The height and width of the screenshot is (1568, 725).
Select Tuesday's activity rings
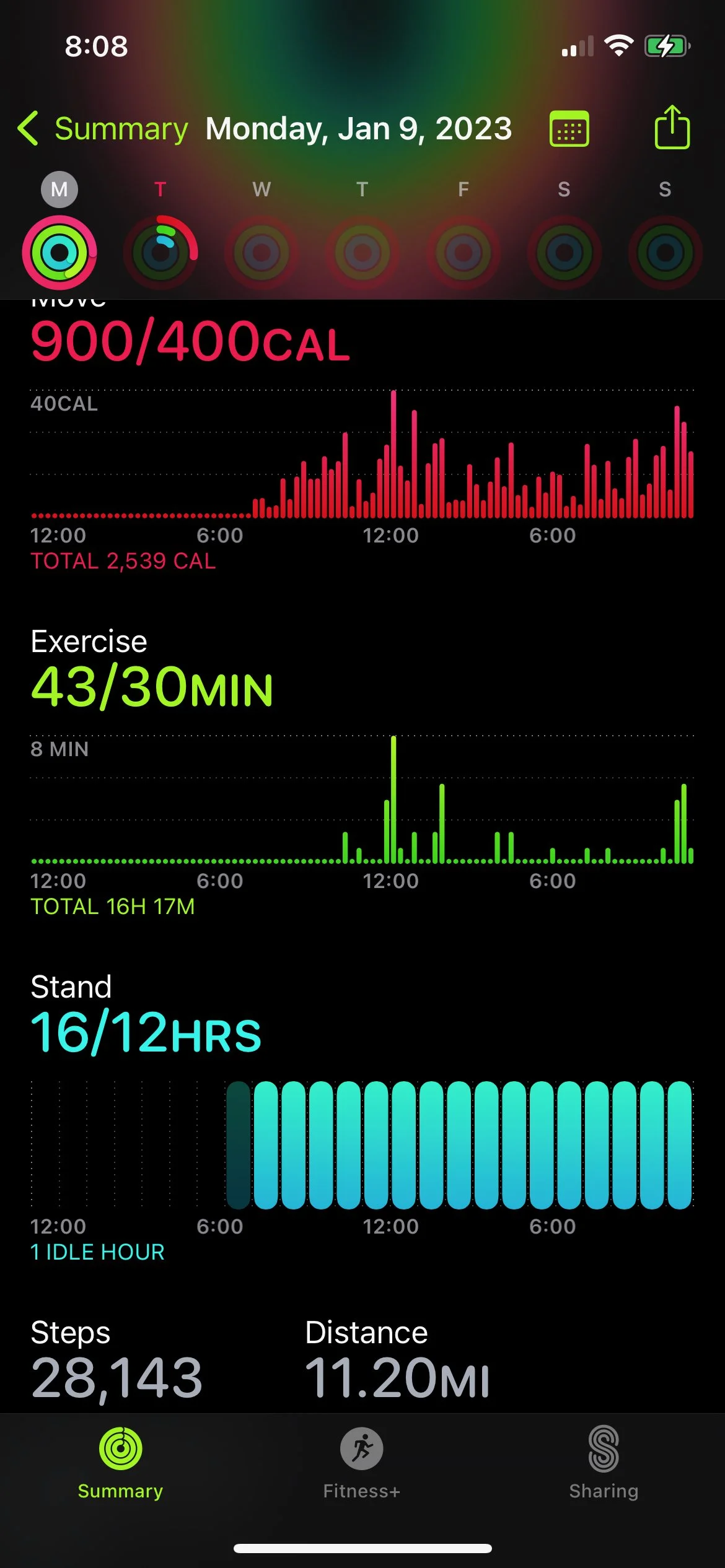point(160,252)
